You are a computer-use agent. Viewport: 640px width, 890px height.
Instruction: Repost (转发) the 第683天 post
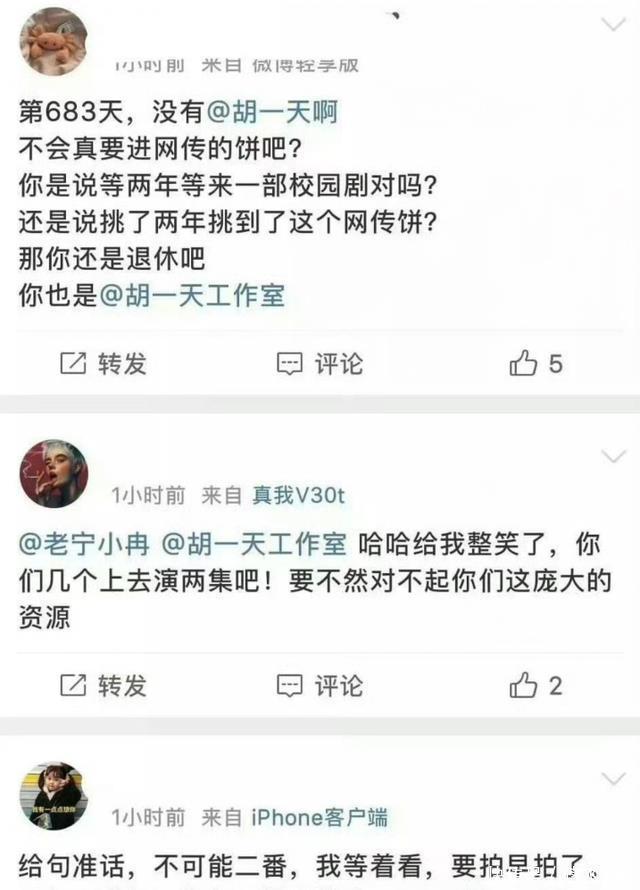tap(104, 364)
